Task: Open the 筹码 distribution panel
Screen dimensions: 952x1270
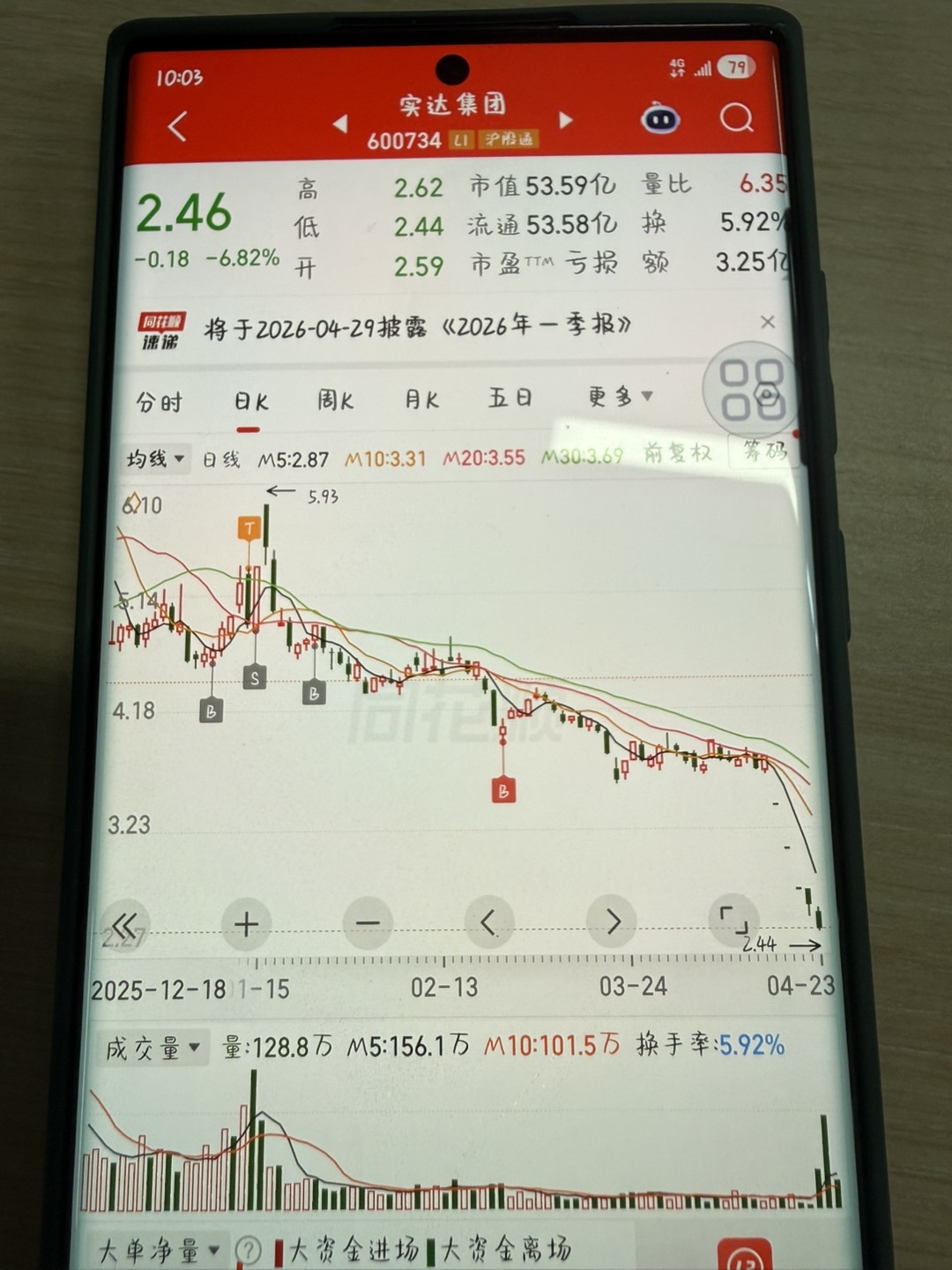Action: pyautogui.click(x=763, y=452)
